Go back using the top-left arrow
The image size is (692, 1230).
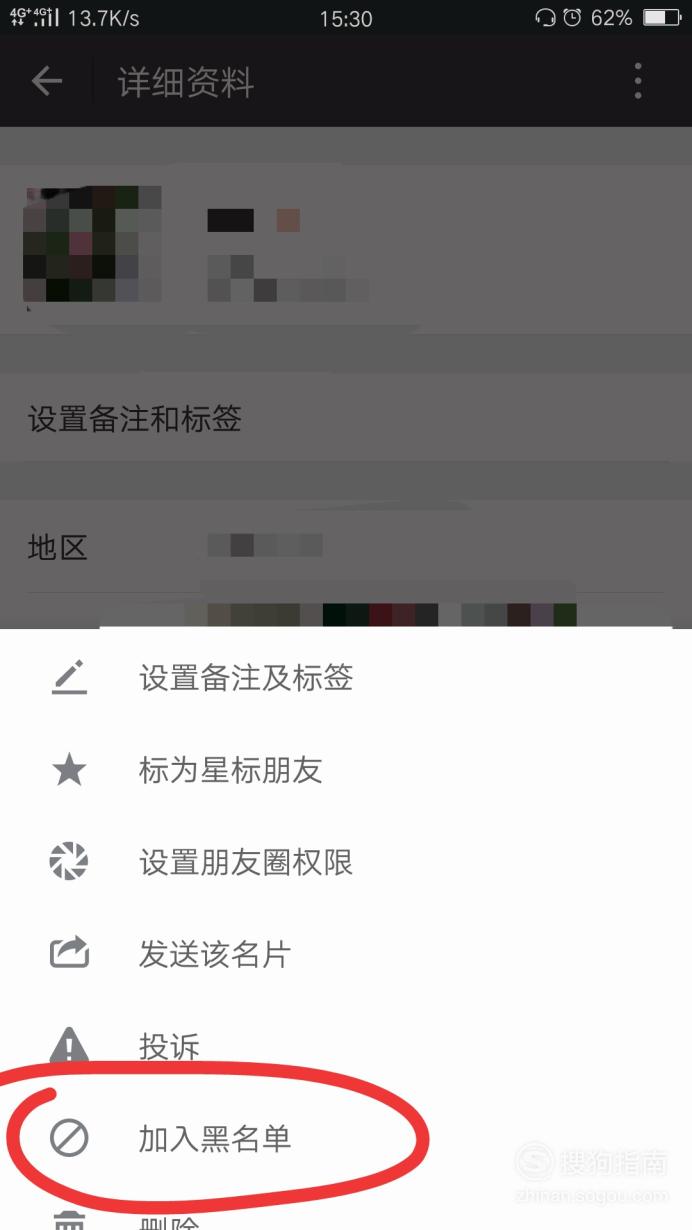[x=47, y=82]
